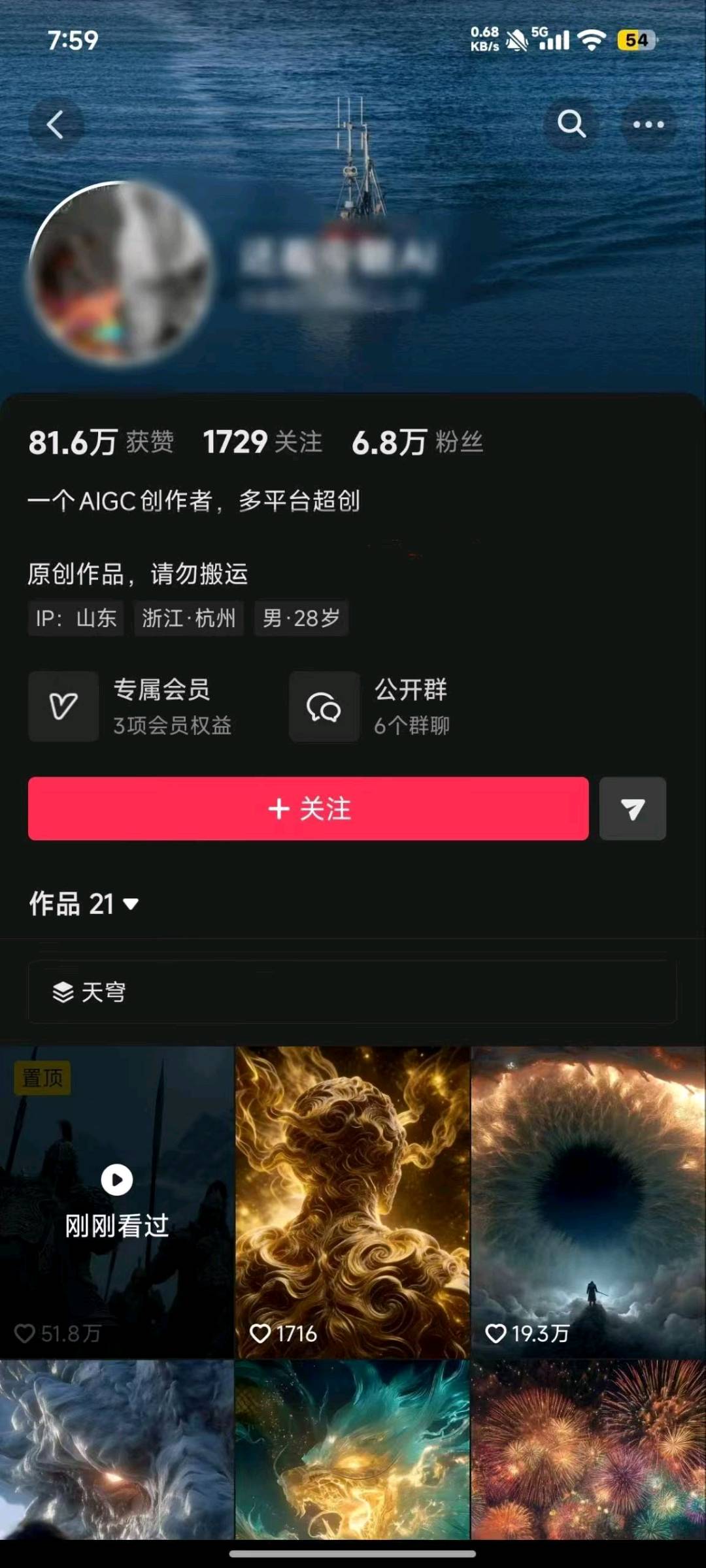Follow the creator via red 关注 button
The height and width of the screenshot is (1568, 706).
[308, 809]
